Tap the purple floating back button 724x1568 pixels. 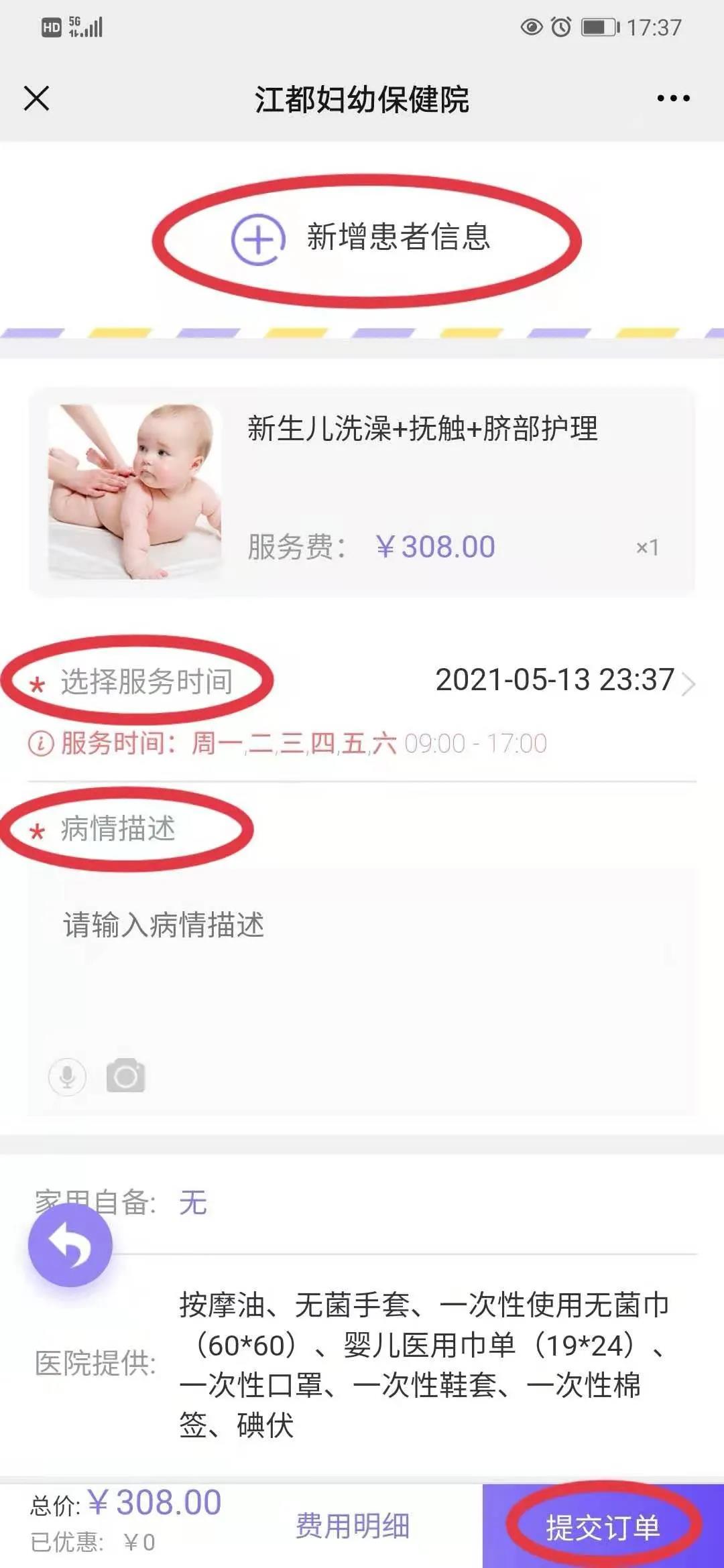[70, 1245]
